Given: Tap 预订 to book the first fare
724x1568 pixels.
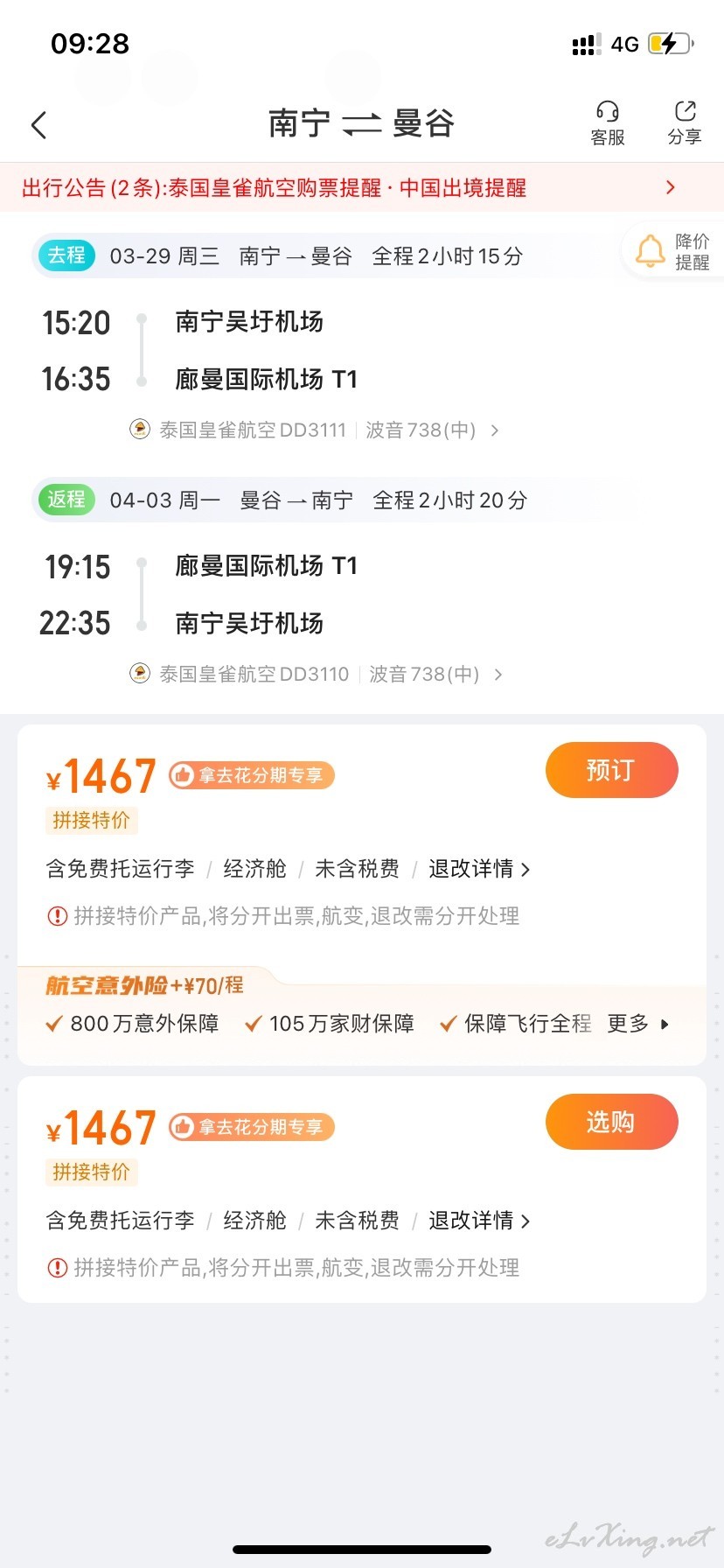Looking at the screenshot, I should [611, 770].
